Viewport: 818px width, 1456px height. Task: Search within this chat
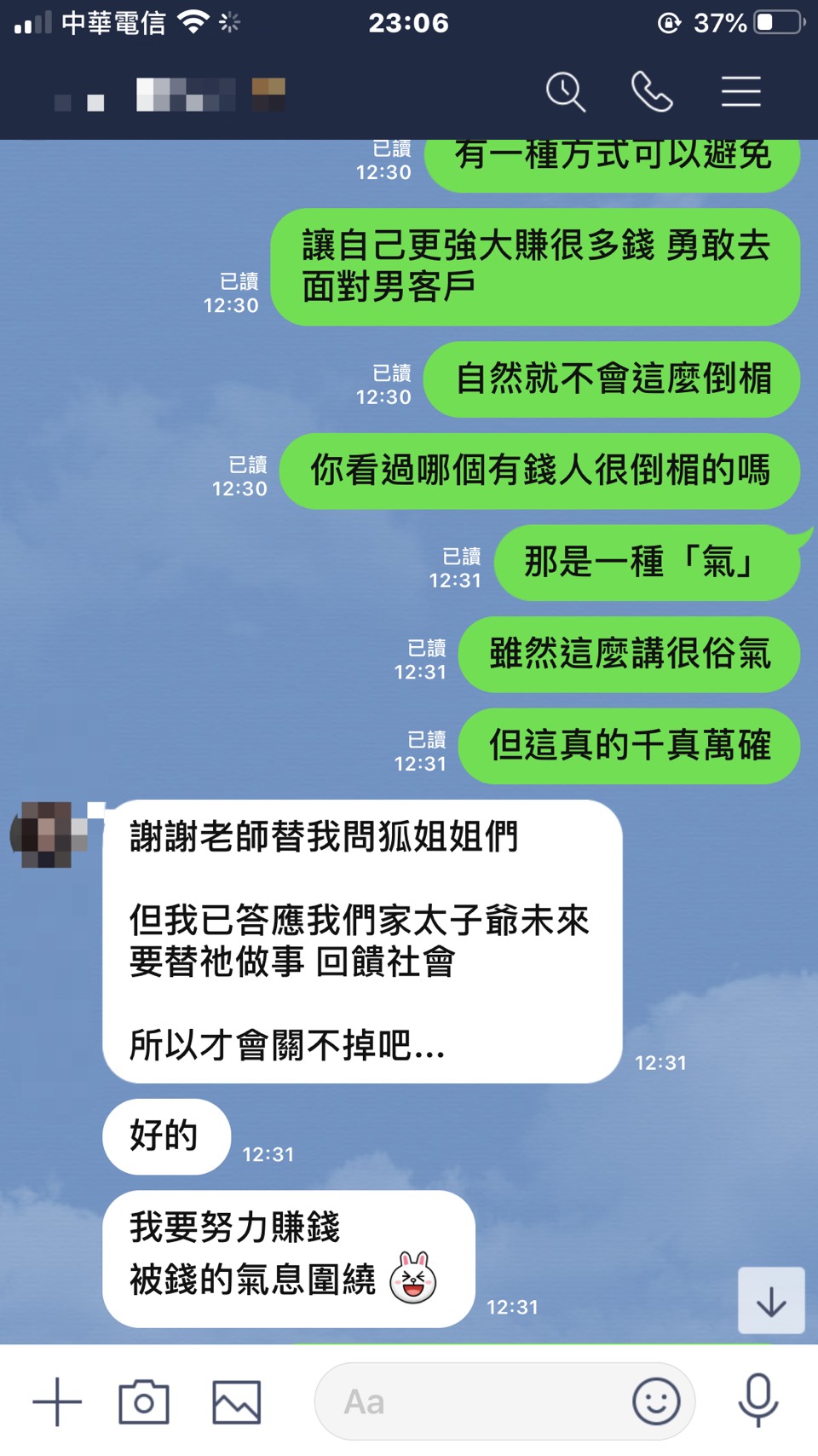tap(566, 92)
